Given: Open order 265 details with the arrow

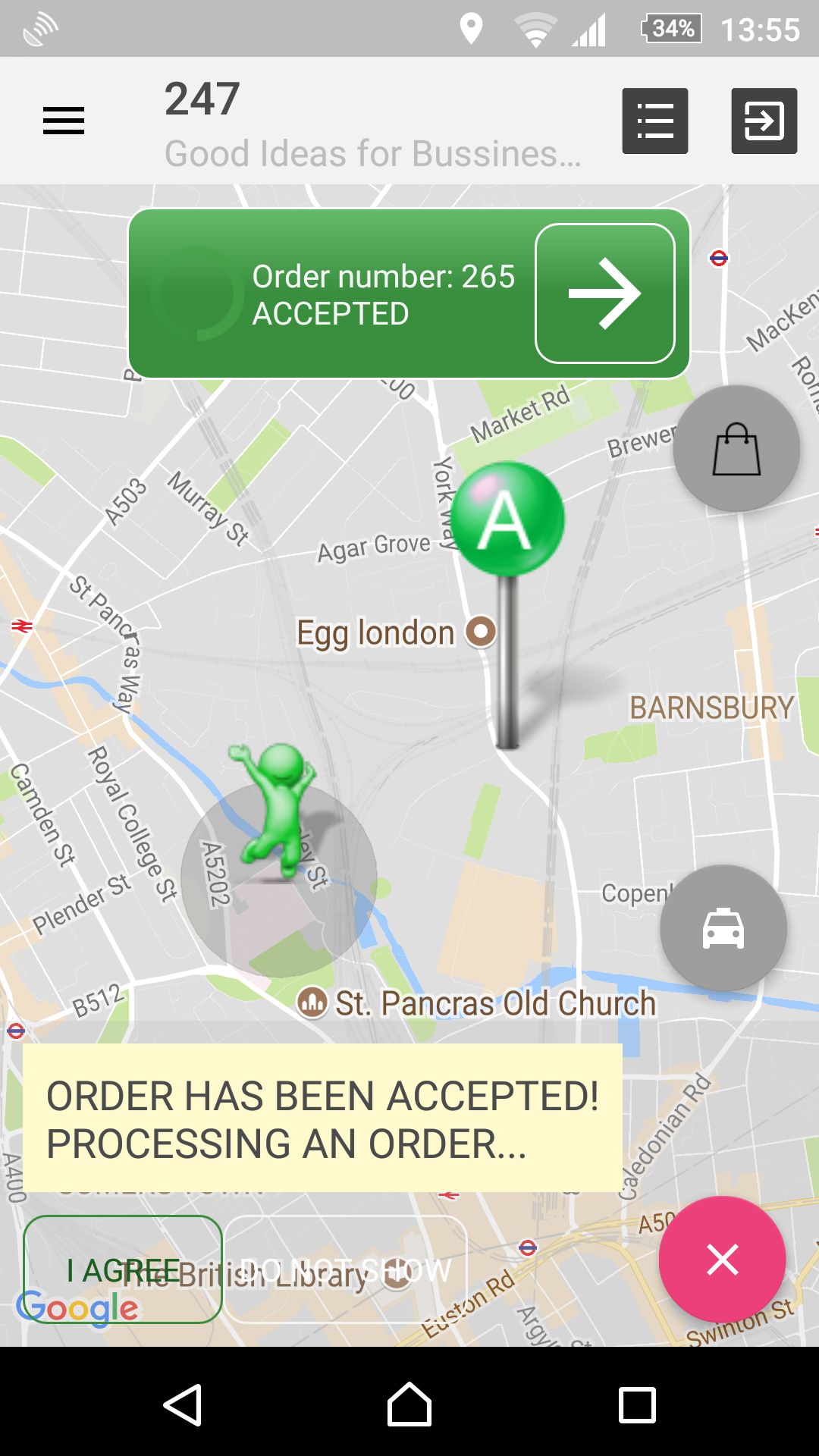Looking at the screenshot, I should click(605, 293).
